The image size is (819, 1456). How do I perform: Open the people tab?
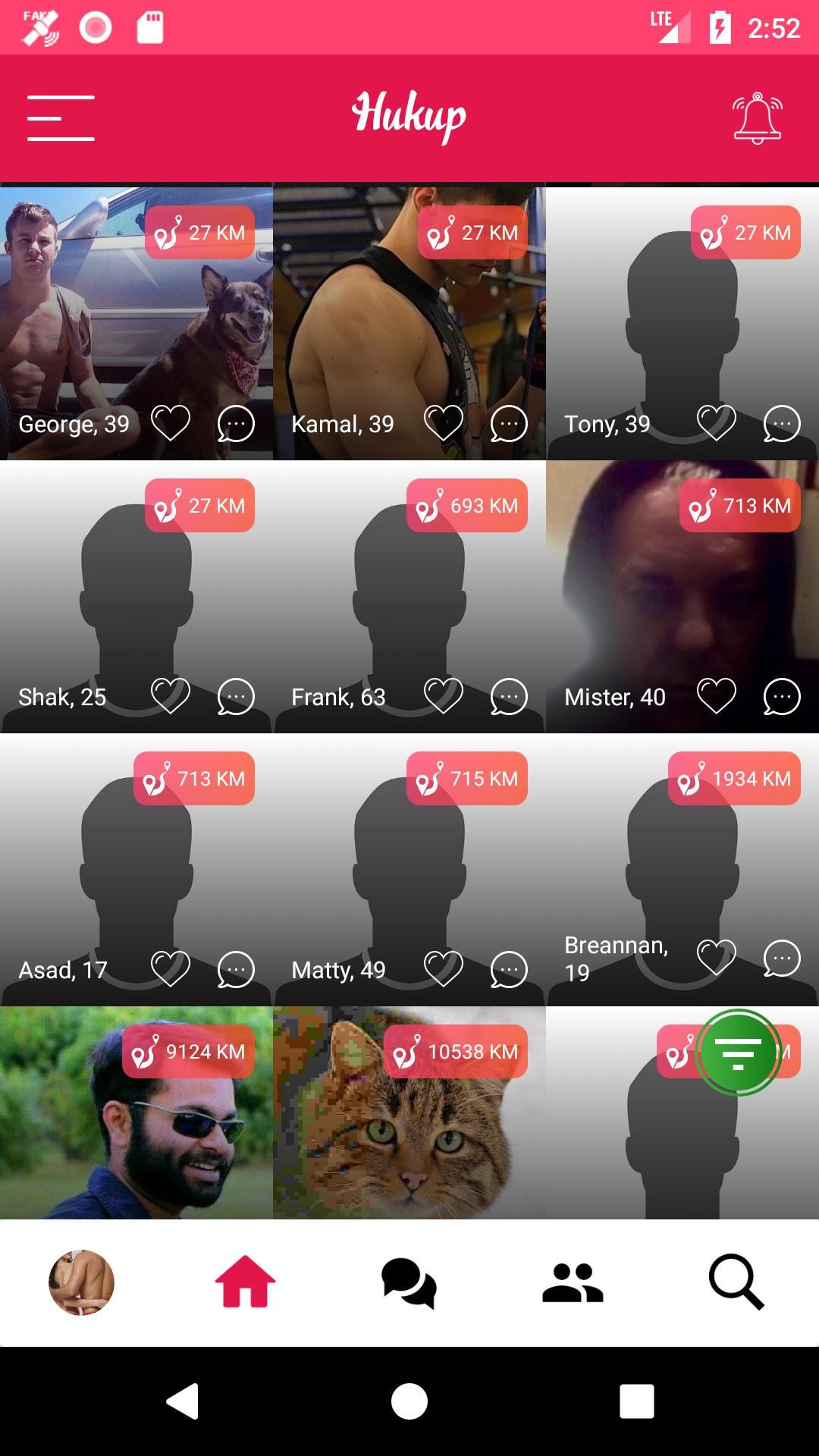click(x=573, y=1282)
